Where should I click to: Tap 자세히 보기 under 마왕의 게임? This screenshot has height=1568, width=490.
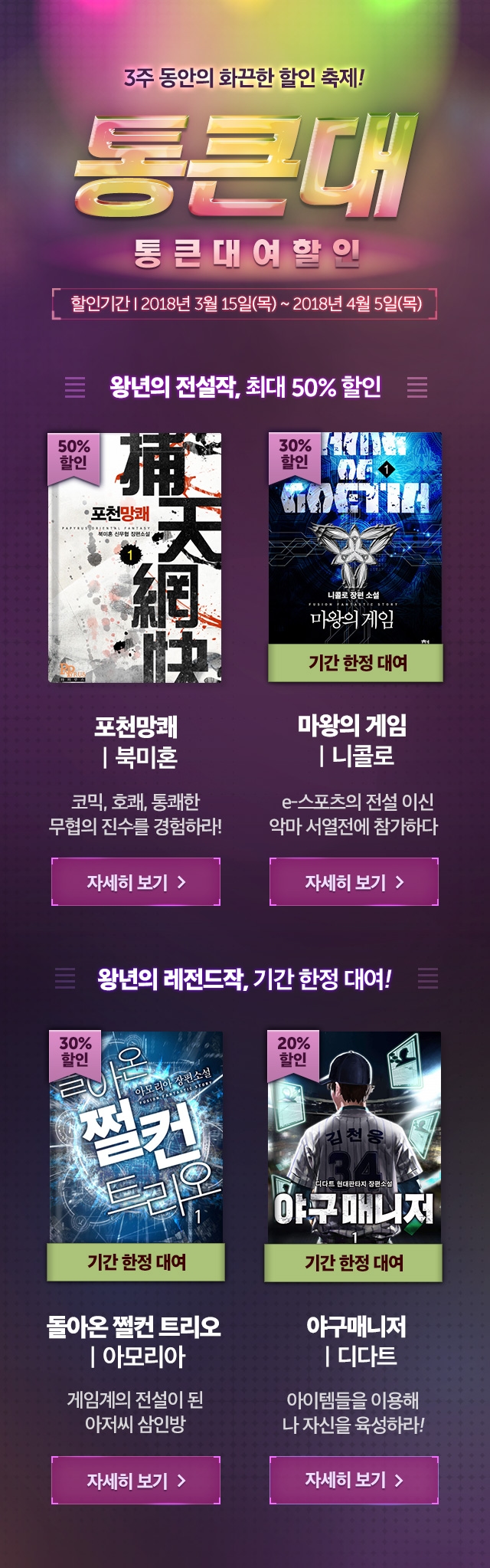(354, 882)
